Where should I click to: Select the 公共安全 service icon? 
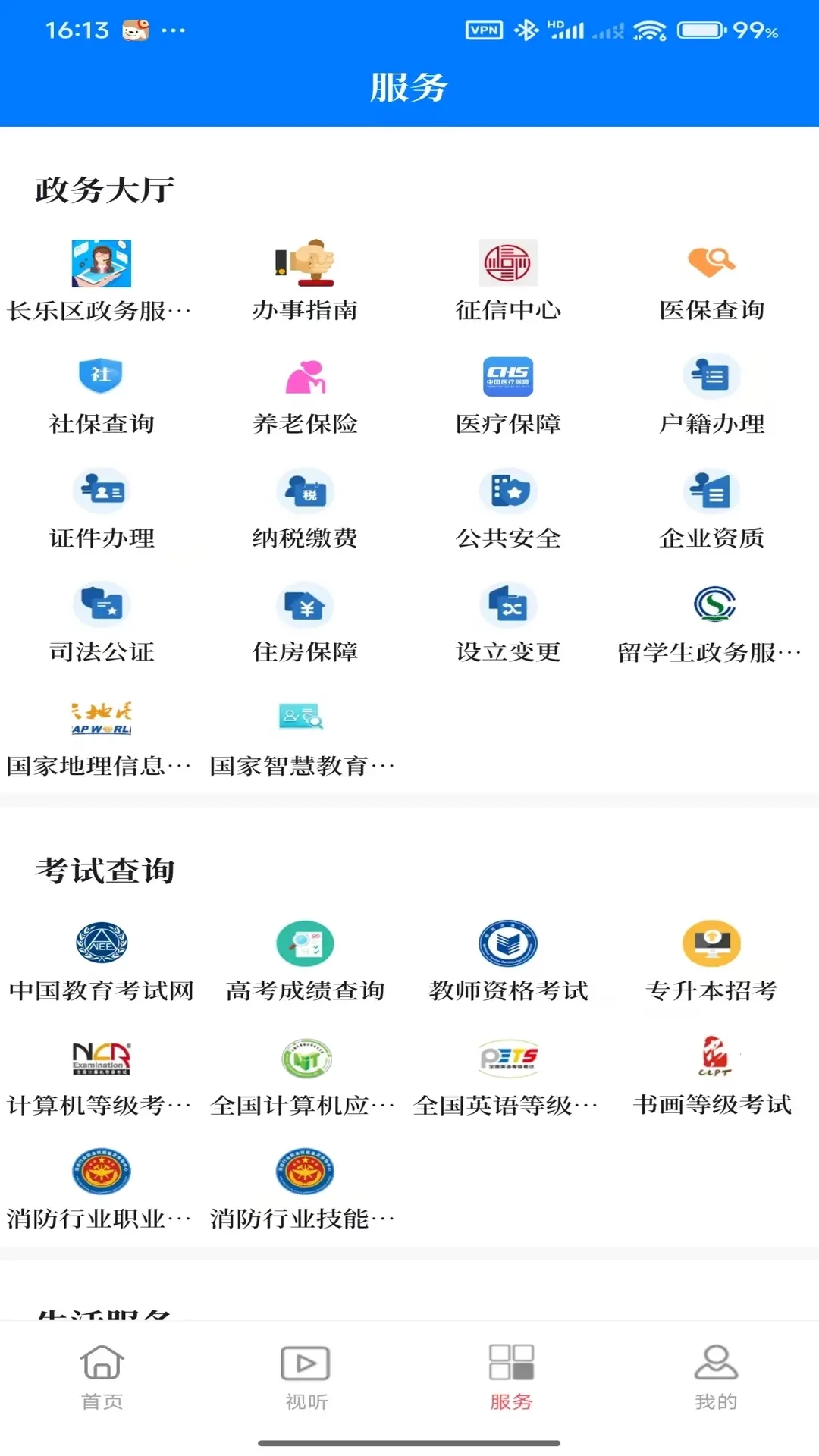[x=508, y=491]
